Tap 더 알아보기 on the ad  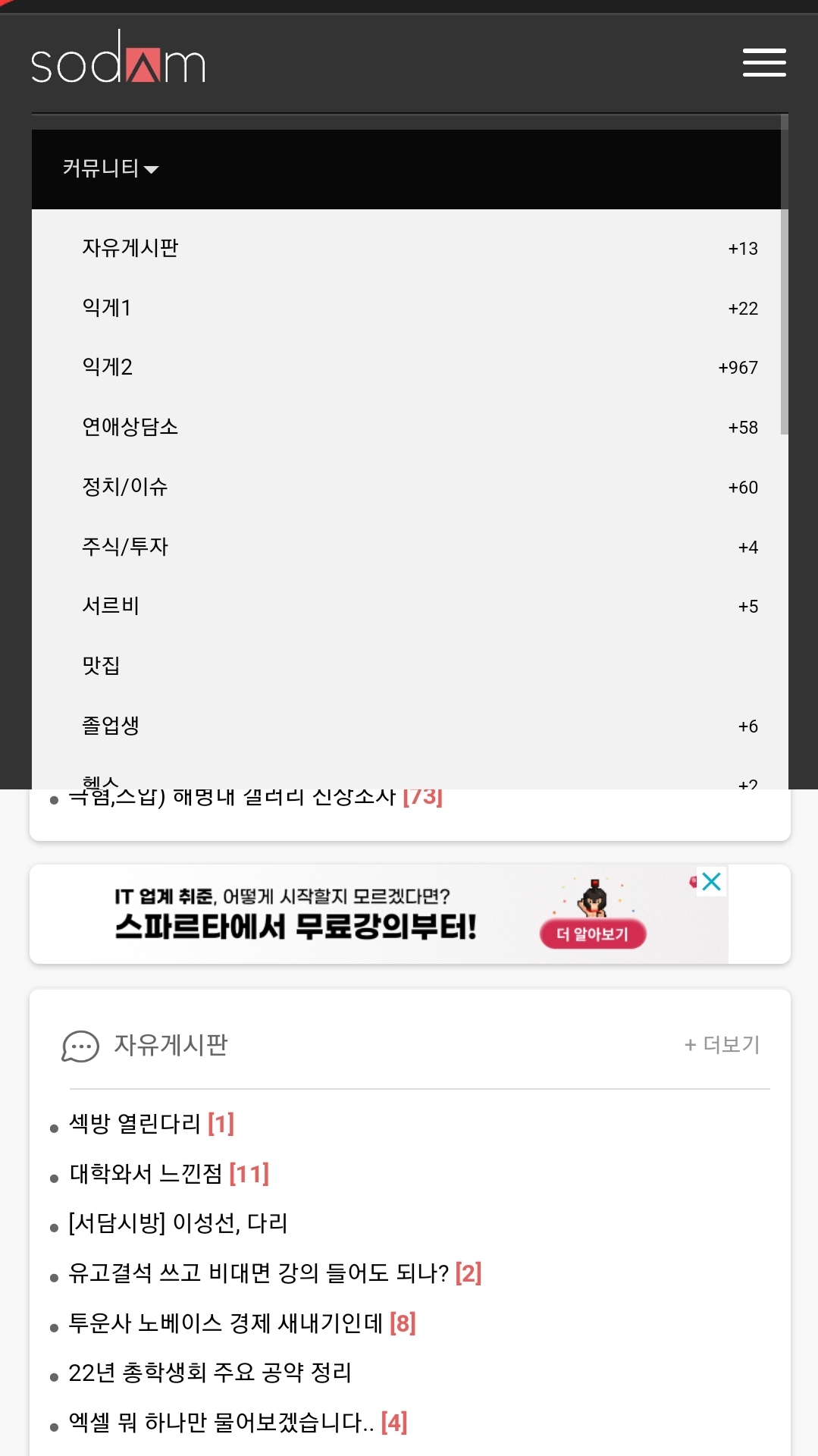(x=593, y=934)
